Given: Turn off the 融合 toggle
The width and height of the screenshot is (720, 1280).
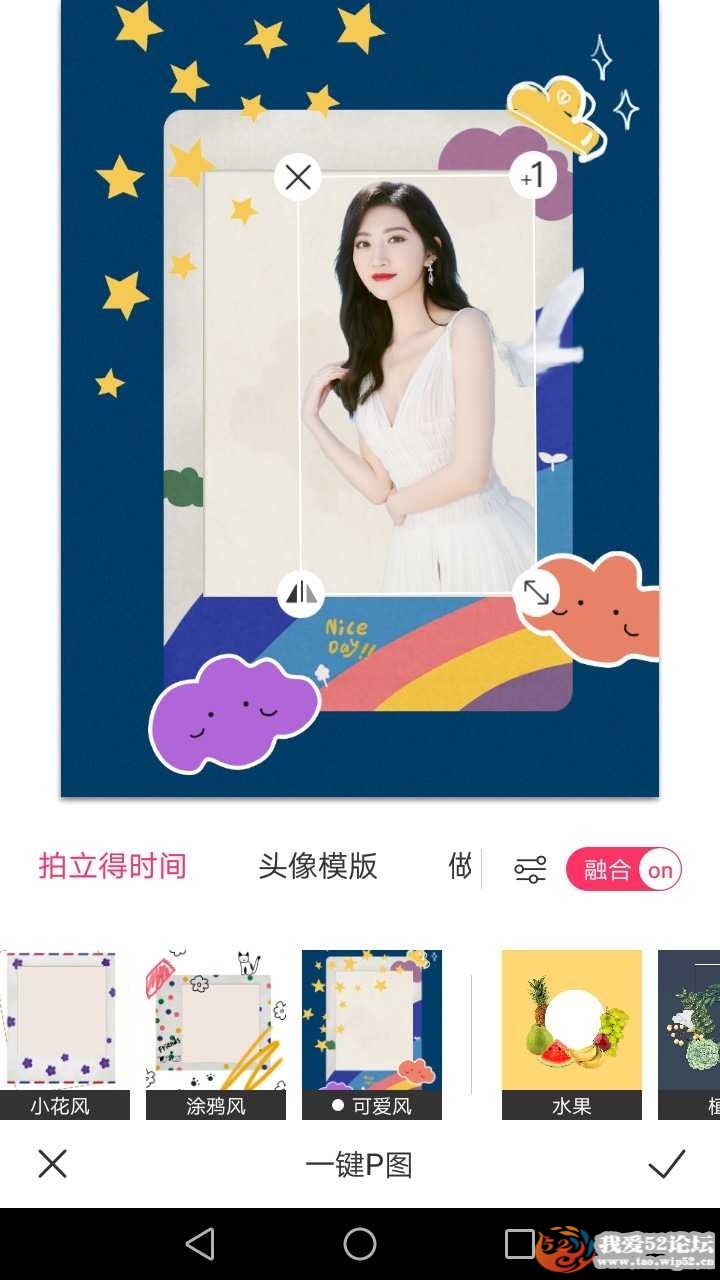Looking at the screenshot, I should (x=624, y=870).
